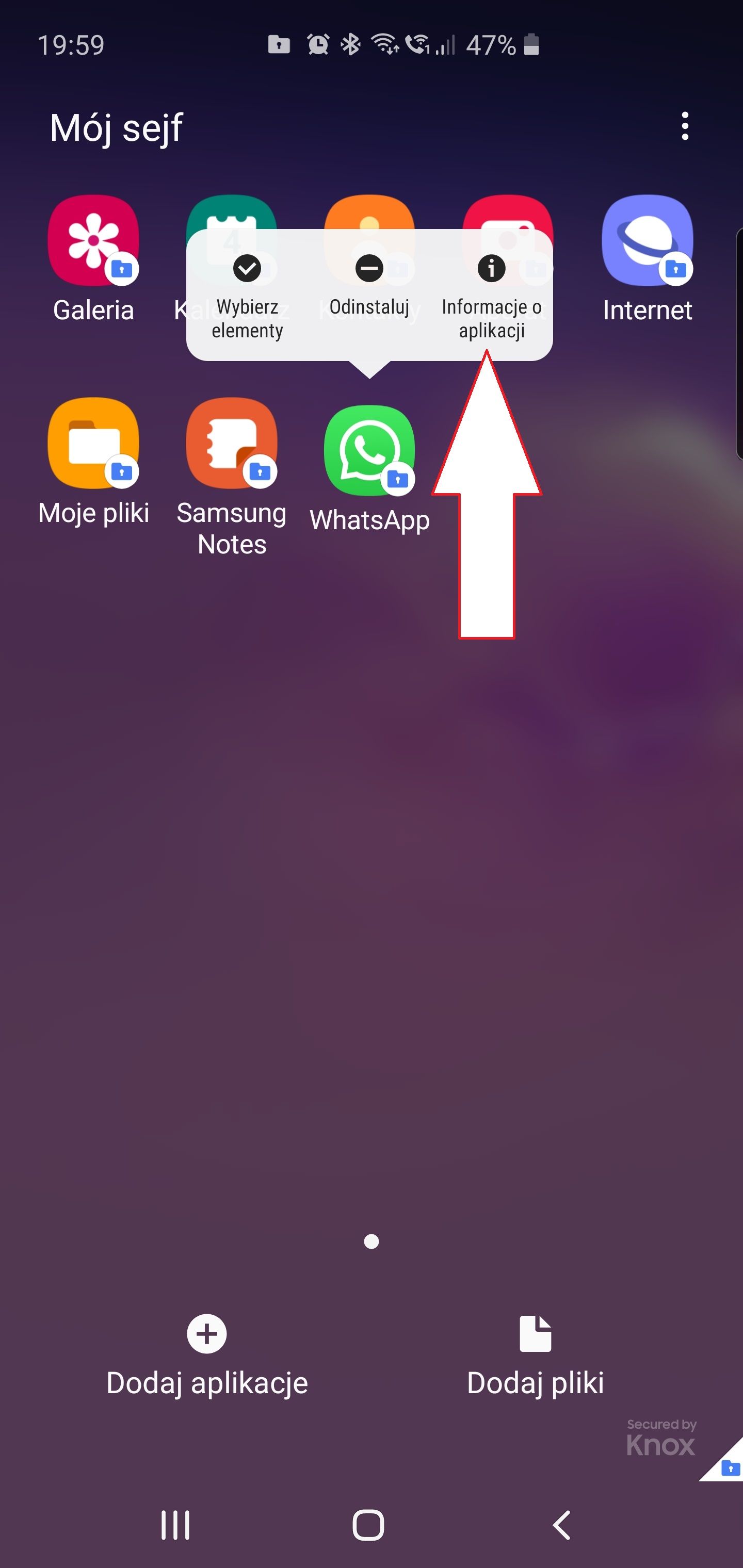Open Informacje o aplikacji
The width and height of the screenshot is (743, 1568).
(491, 296)
